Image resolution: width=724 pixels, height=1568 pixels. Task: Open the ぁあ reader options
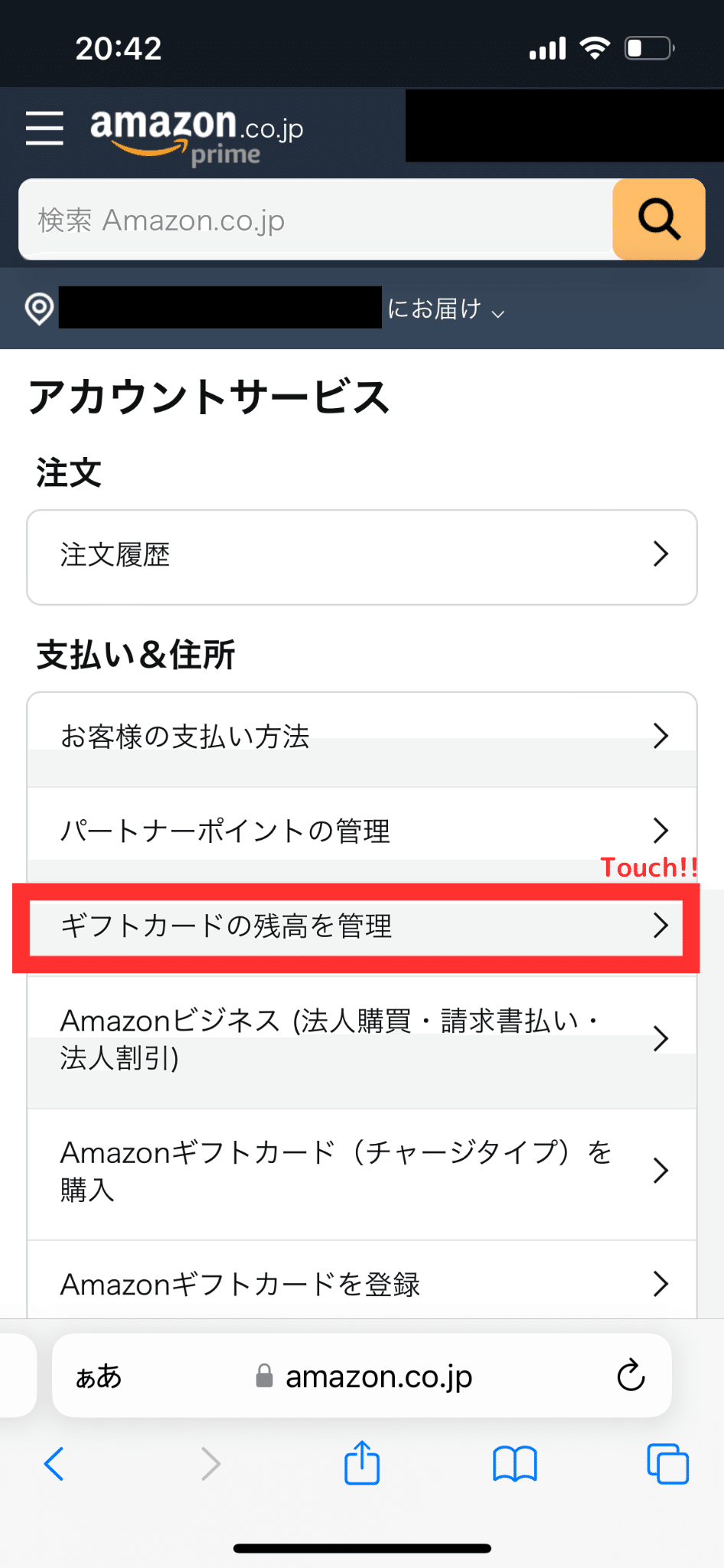pyautogui.click(x=99, y=1377)
